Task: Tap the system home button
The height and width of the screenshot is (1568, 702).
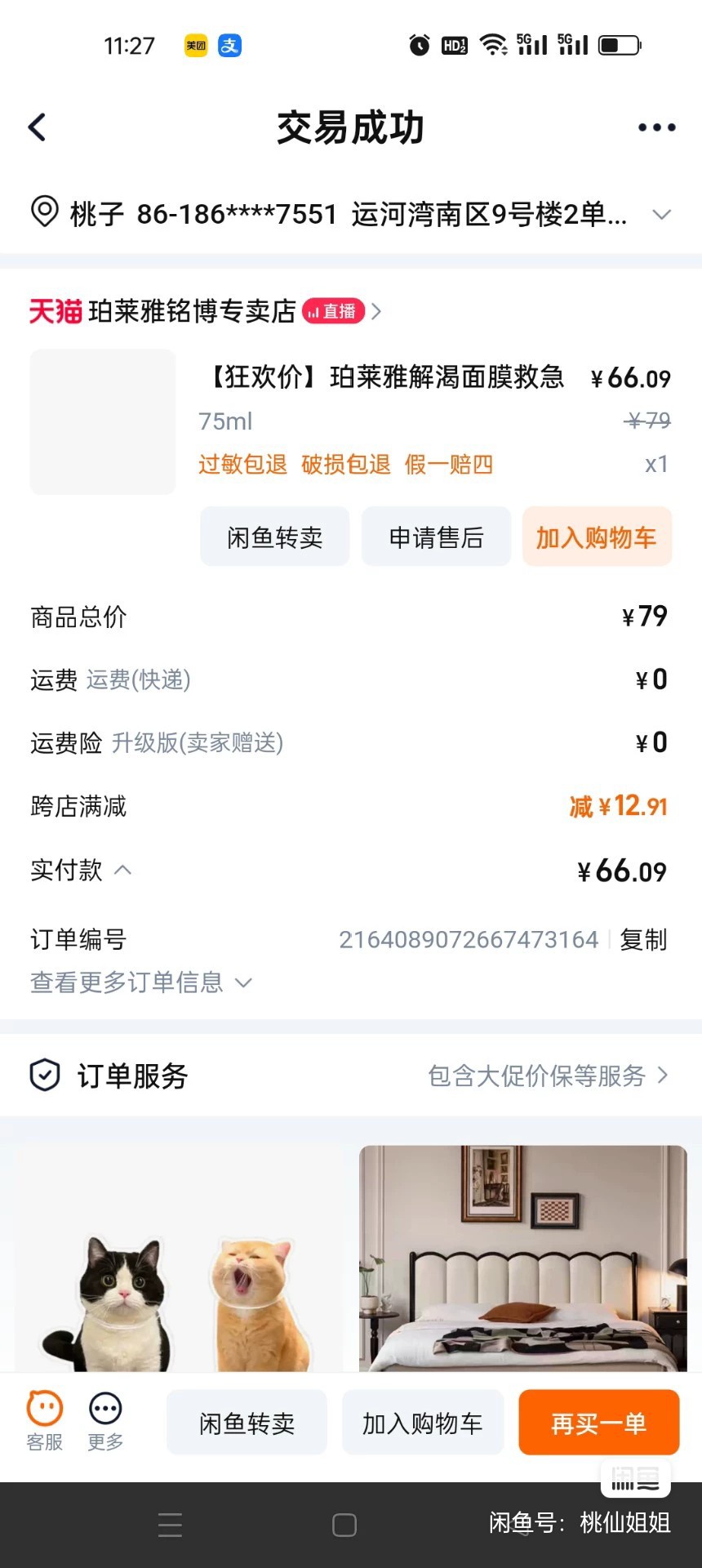Action: tap(344, 1525)
